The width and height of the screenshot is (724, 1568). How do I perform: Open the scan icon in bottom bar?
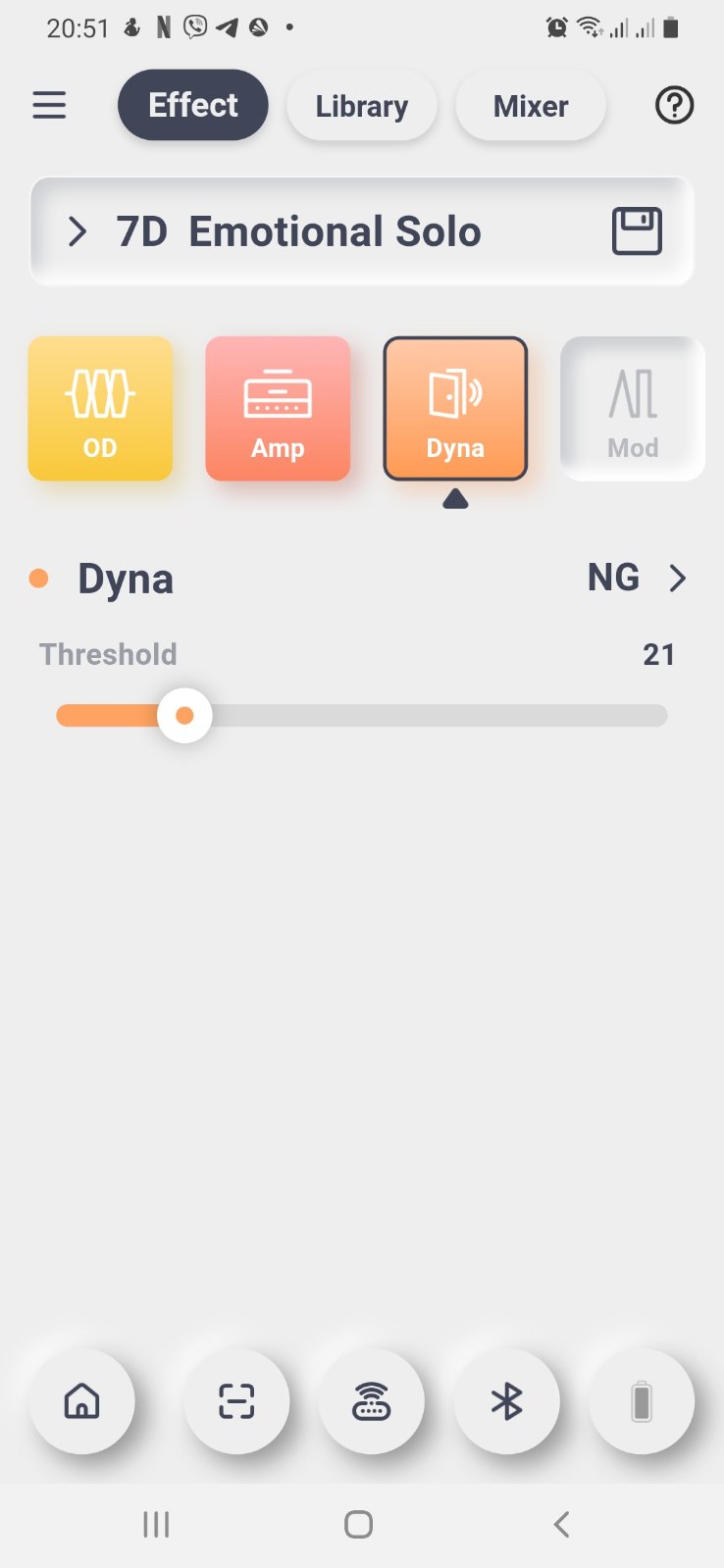point(236,1401)
